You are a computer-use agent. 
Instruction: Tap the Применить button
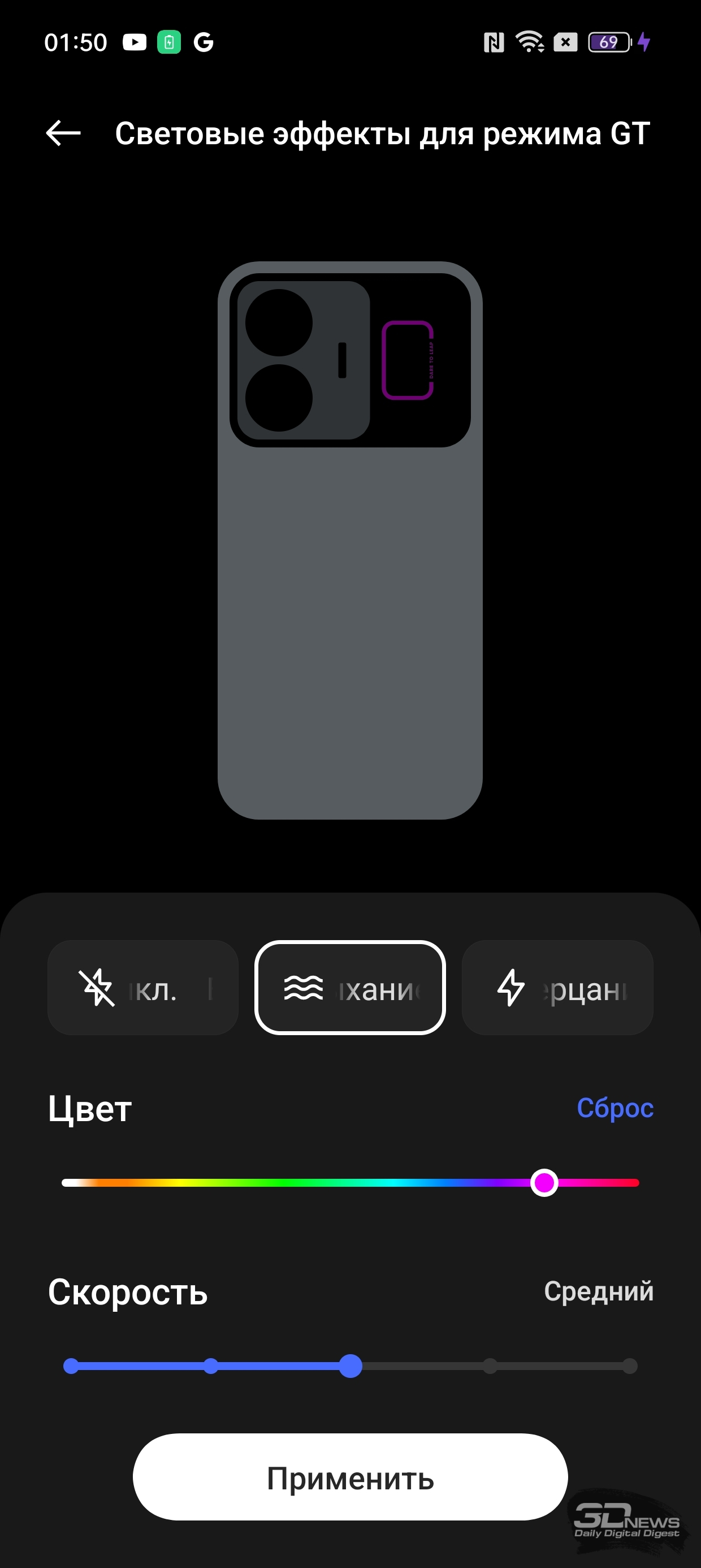[350, 1477]
